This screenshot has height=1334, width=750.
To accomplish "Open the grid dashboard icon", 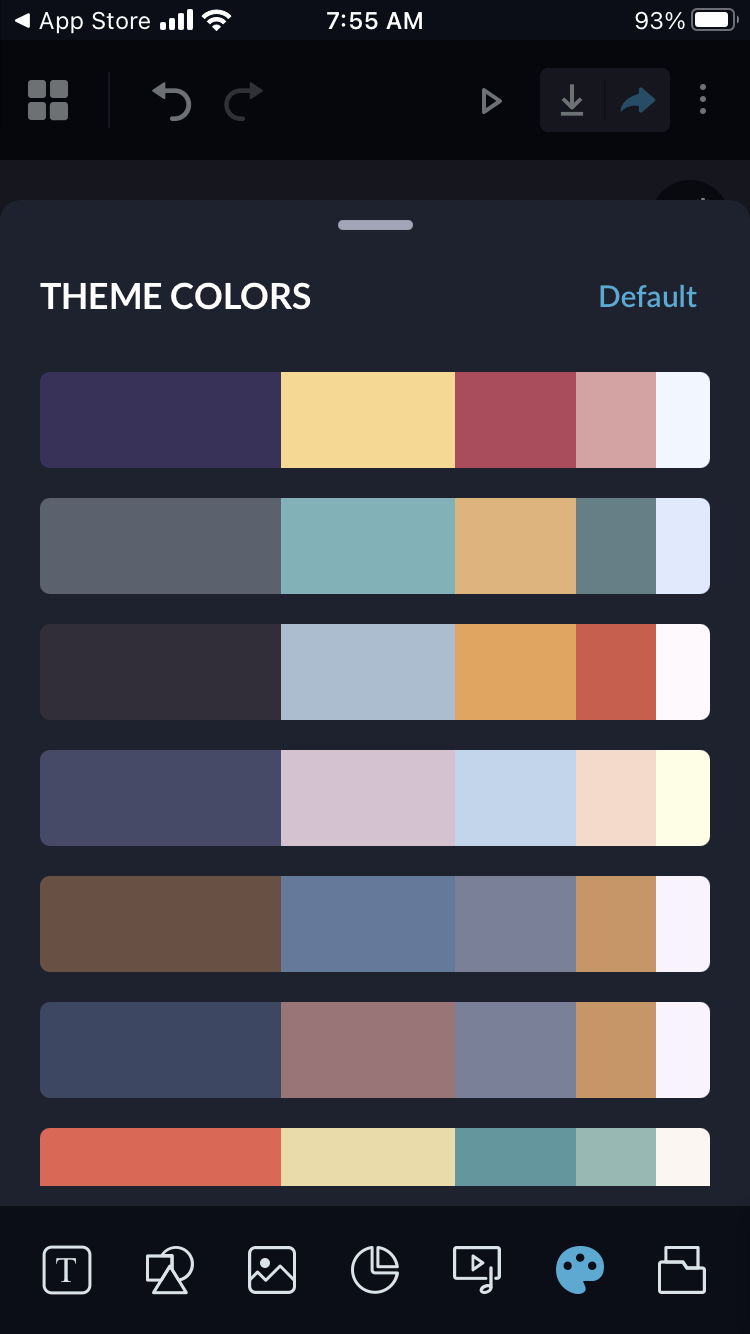I will [x=48, y=100].
